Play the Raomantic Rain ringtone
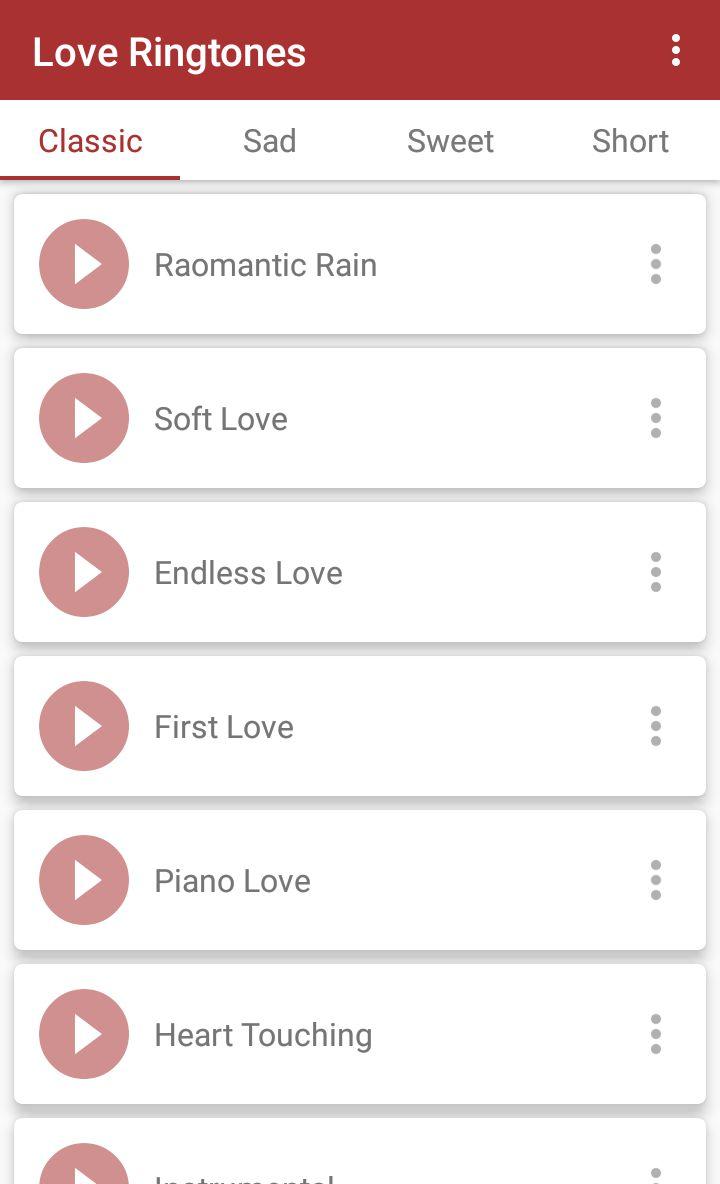This screenshot has height=1184, width=720. tap(84, 264)
